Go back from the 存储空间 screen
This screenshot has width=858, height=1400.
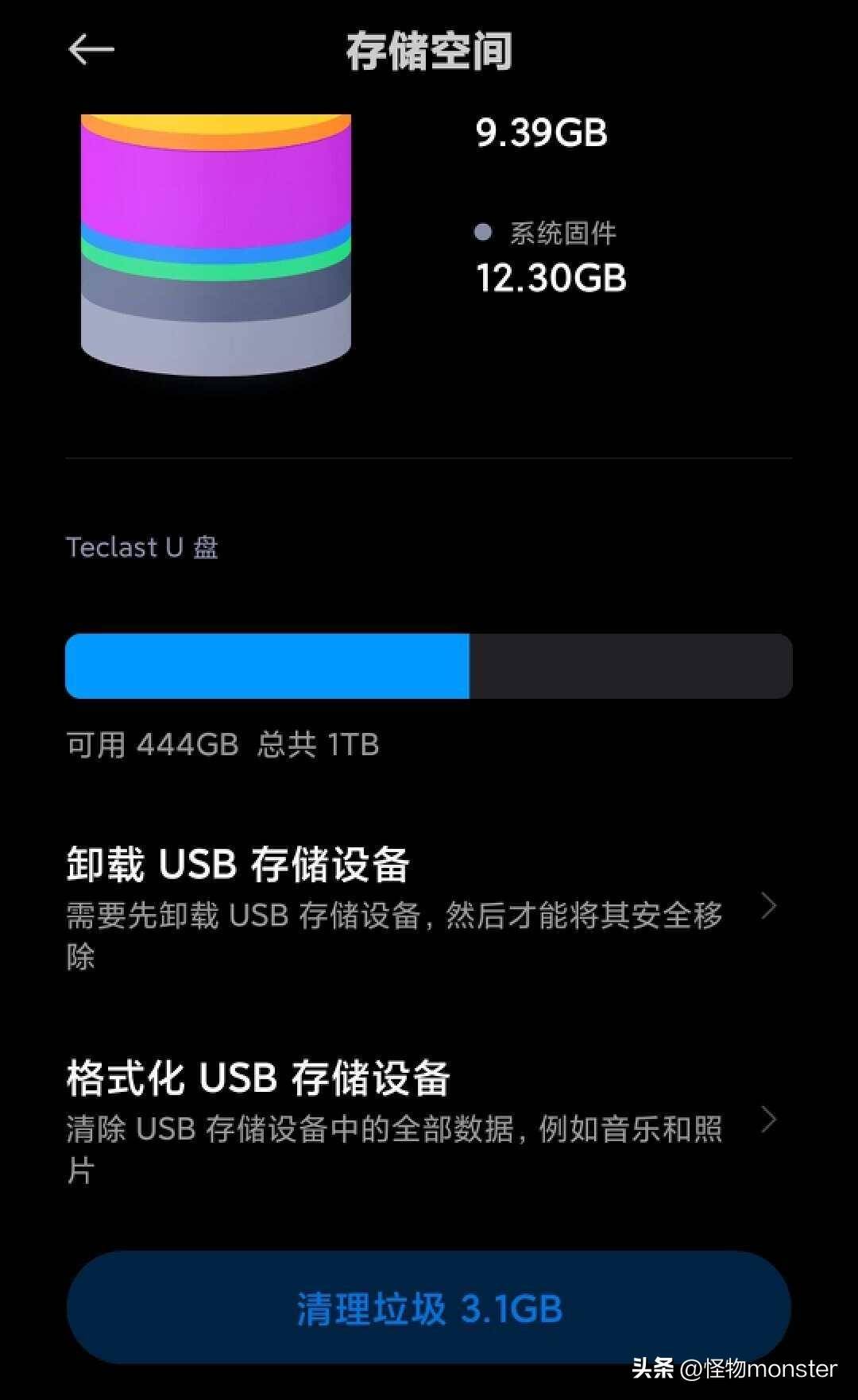(x=91, y=50)
